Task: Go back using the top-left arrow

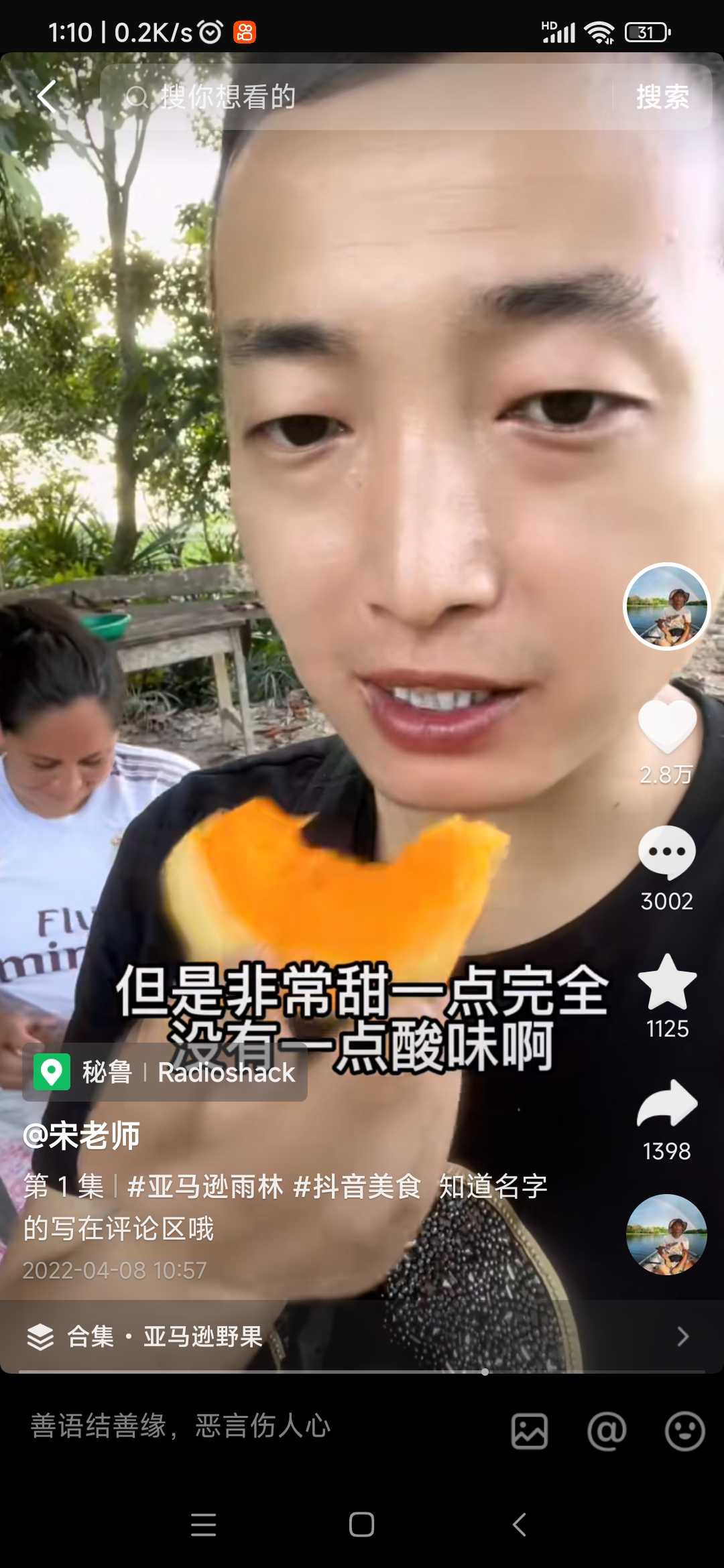Action: (47, 96)
